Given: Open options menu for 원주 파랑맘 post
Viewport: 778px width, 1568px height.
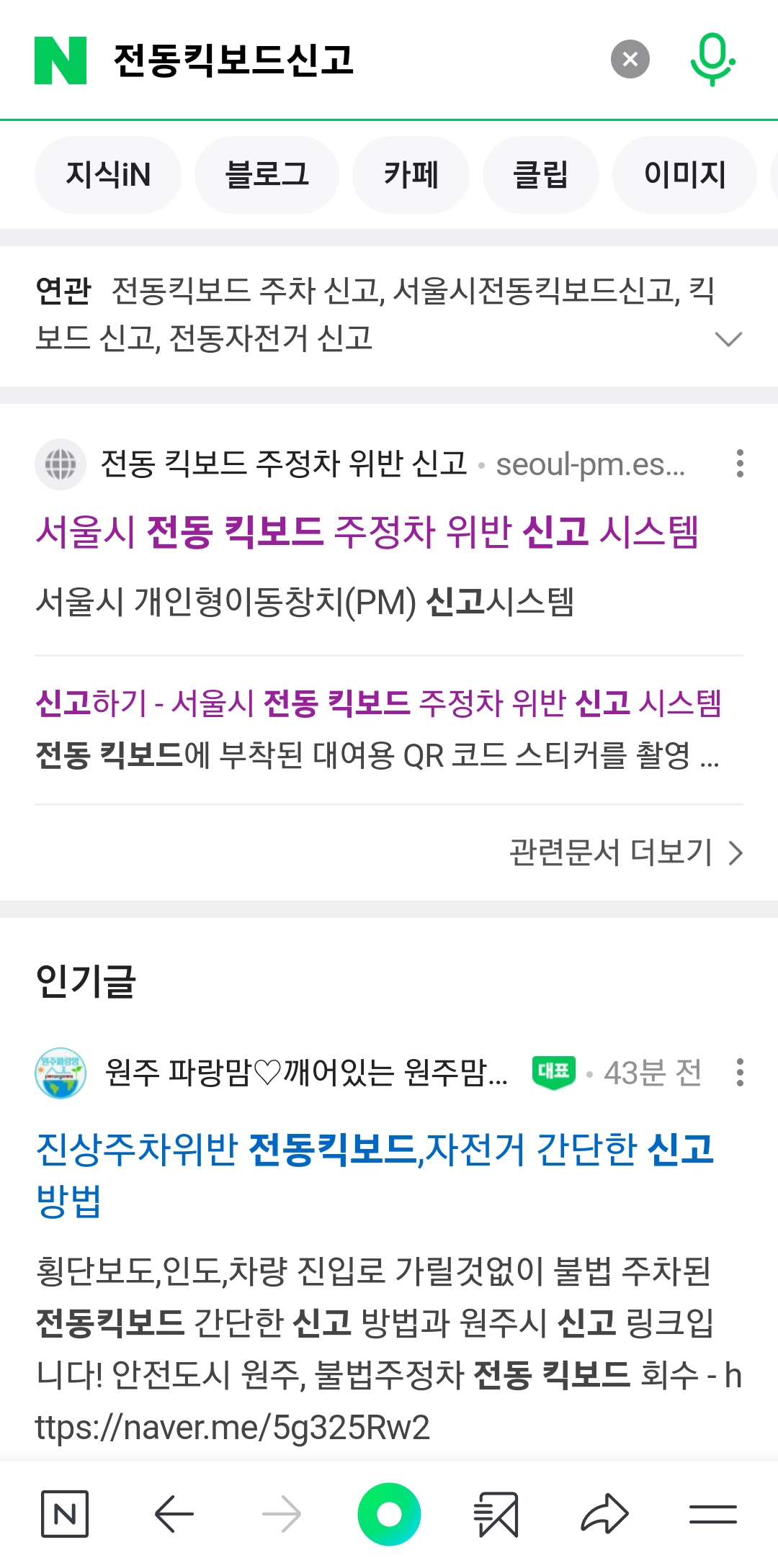Looking at the screenshot, I should click(x=740, y=1073).
